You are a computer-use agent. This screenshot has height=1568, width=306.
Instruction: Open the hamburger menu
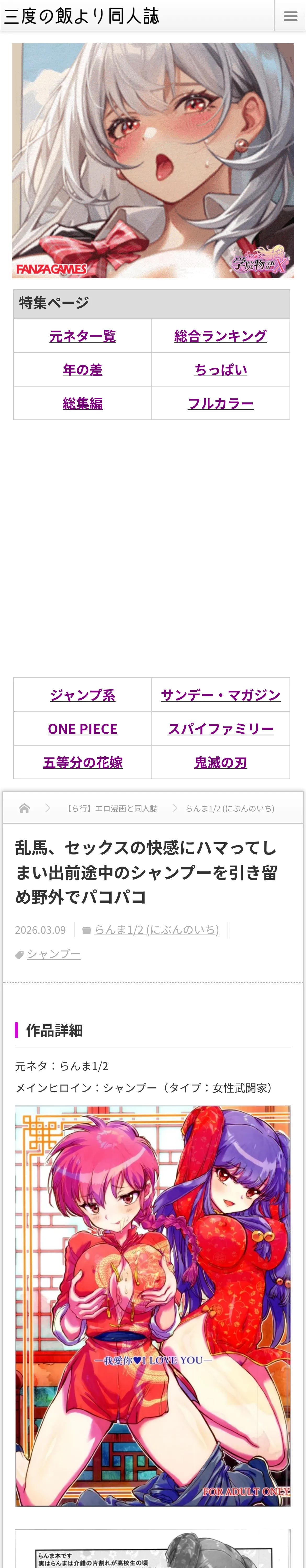pyautogui.click(x=290, y=16)
